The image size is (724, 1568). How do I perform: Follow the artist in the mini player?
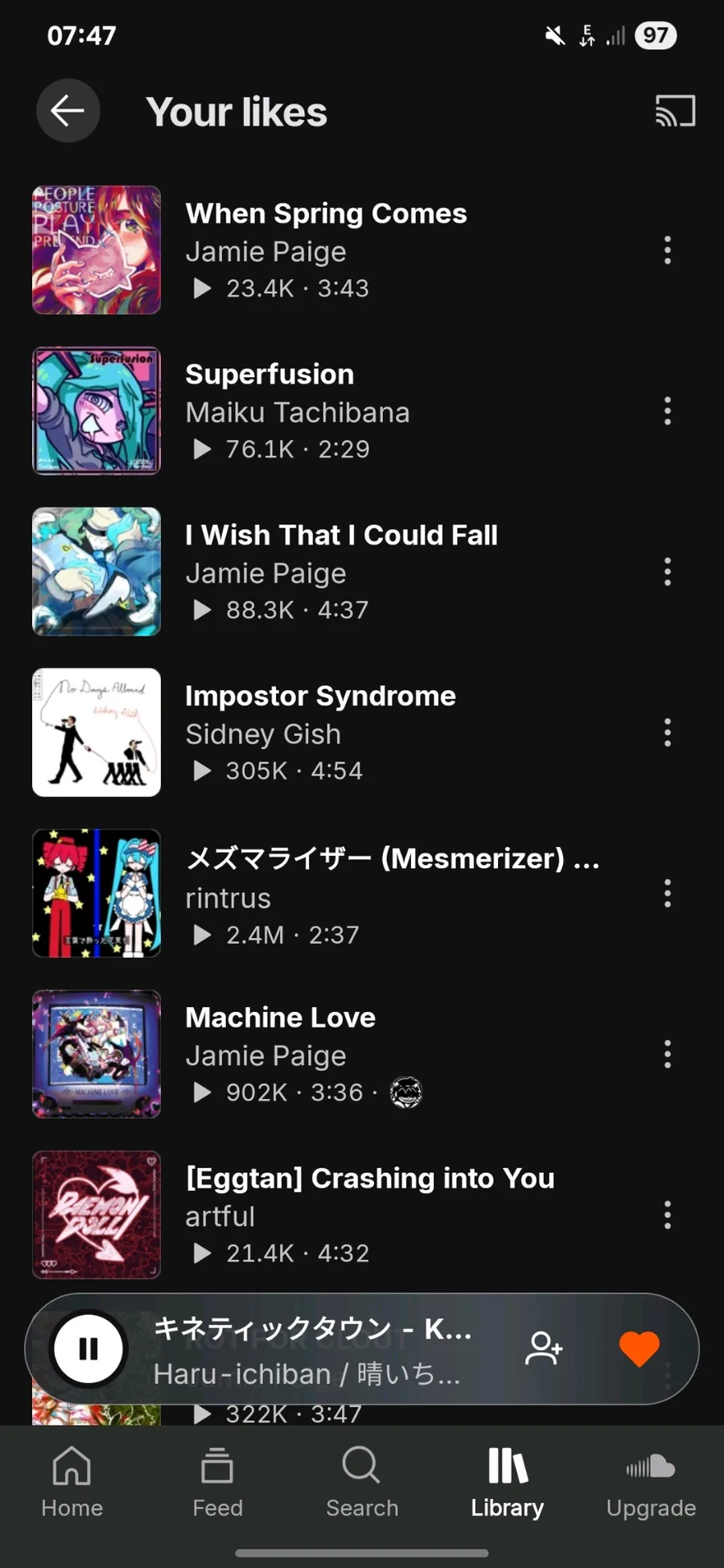pos(544,1349)
